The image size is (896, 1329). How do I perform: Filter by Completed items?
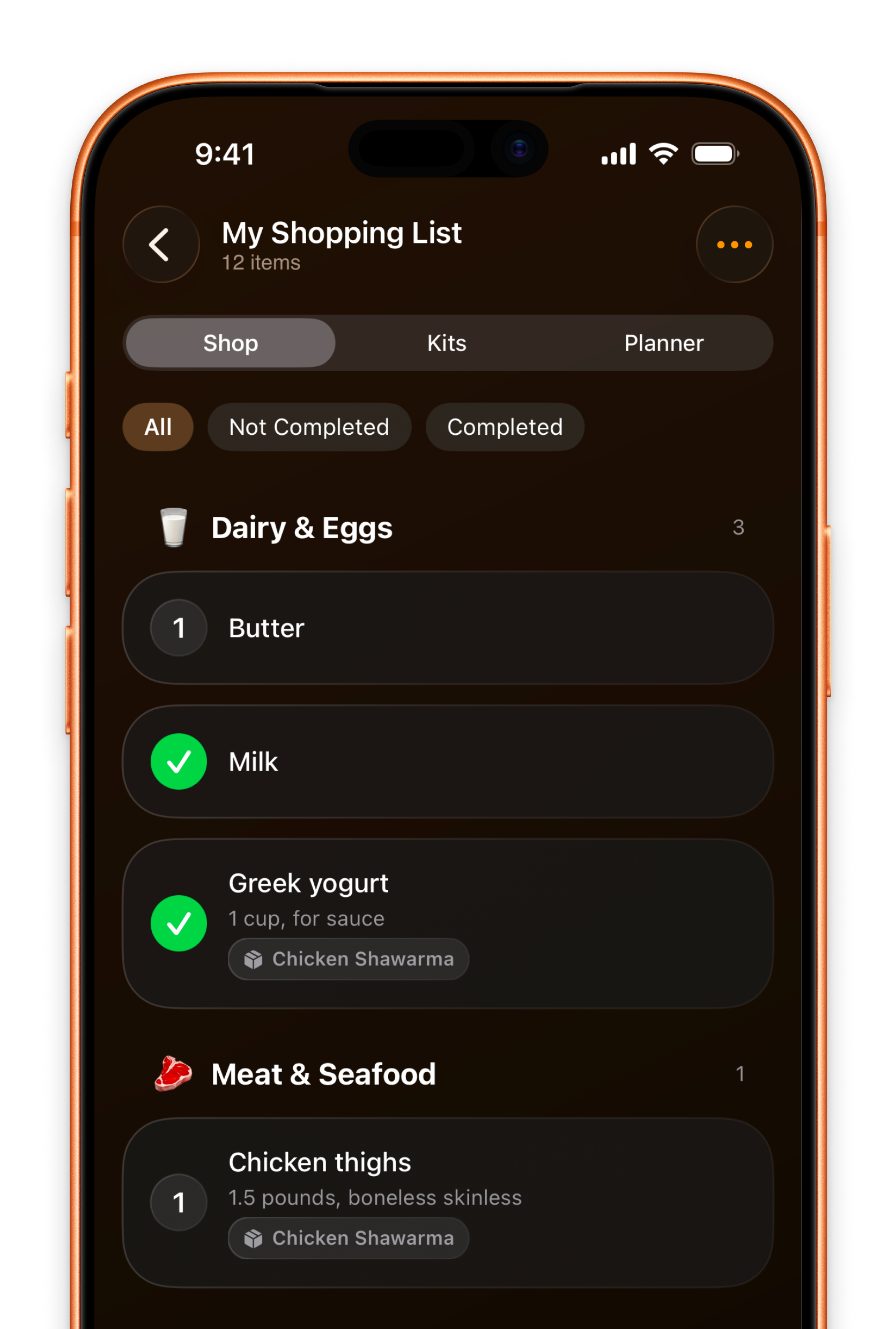[x=505, y=427]
